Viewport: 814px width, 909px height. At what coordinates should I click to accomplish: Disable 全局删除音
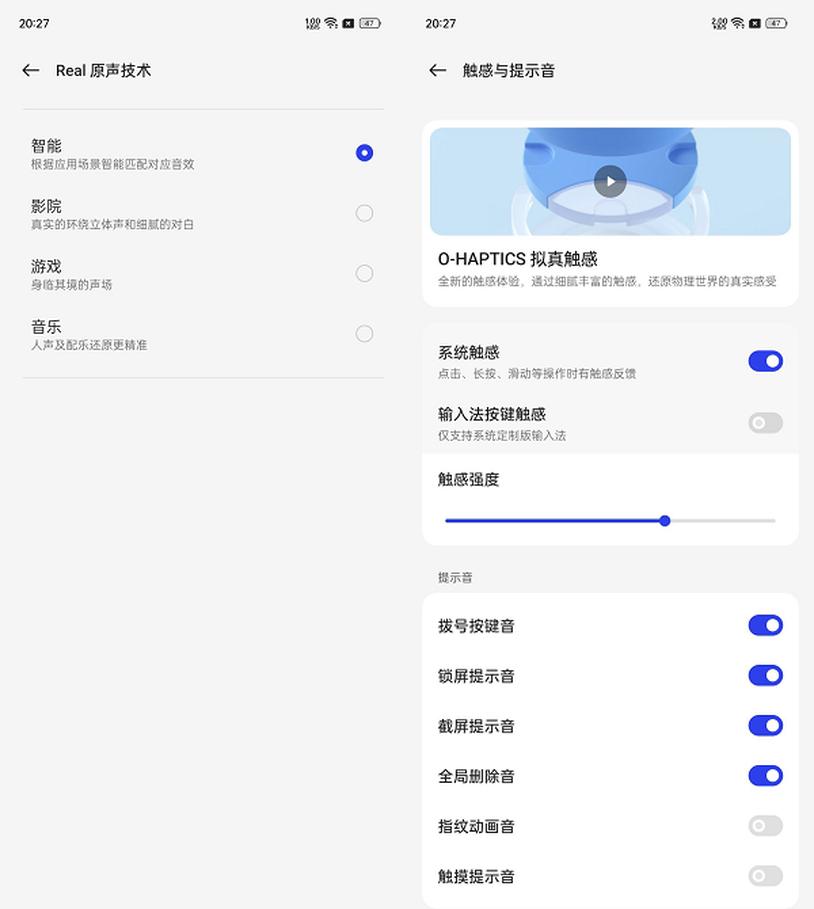coord(765,775)
